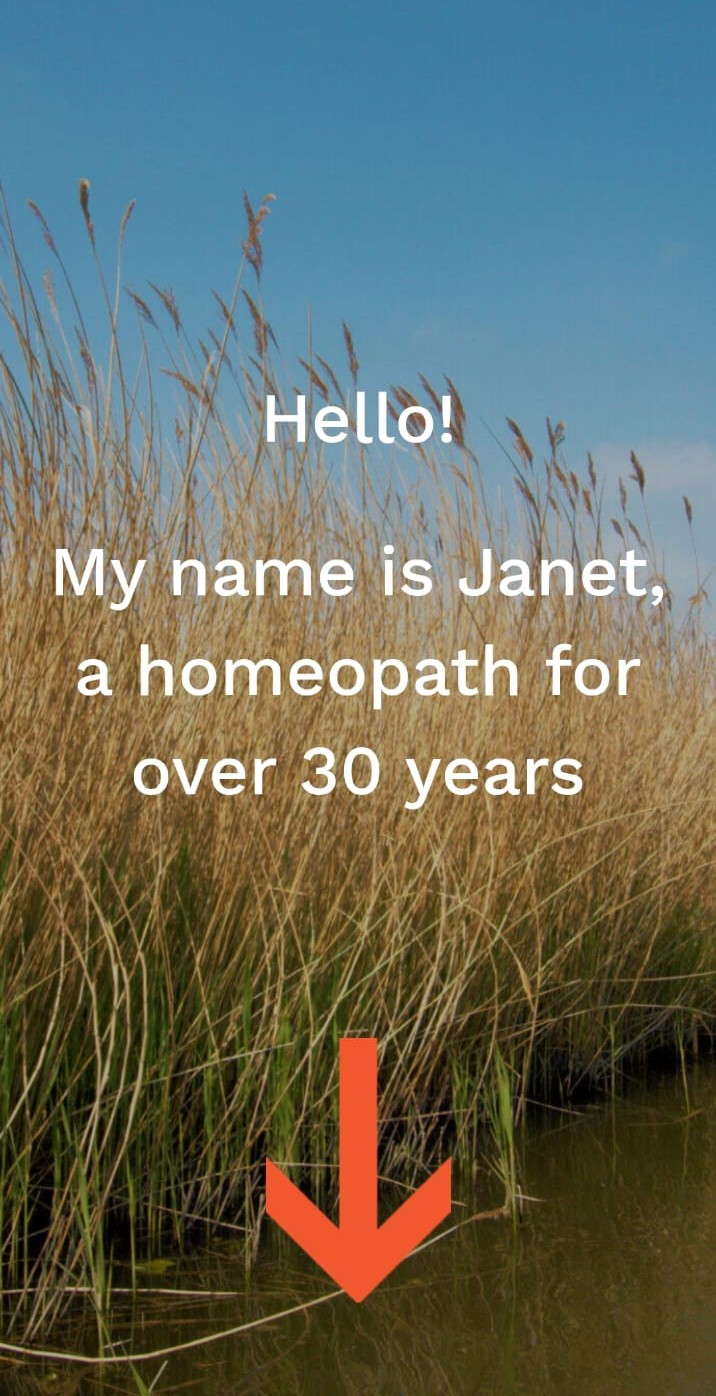Tap the orange down arrow
Viewport: 716px width, 1396px height.
click(358, 1180)
